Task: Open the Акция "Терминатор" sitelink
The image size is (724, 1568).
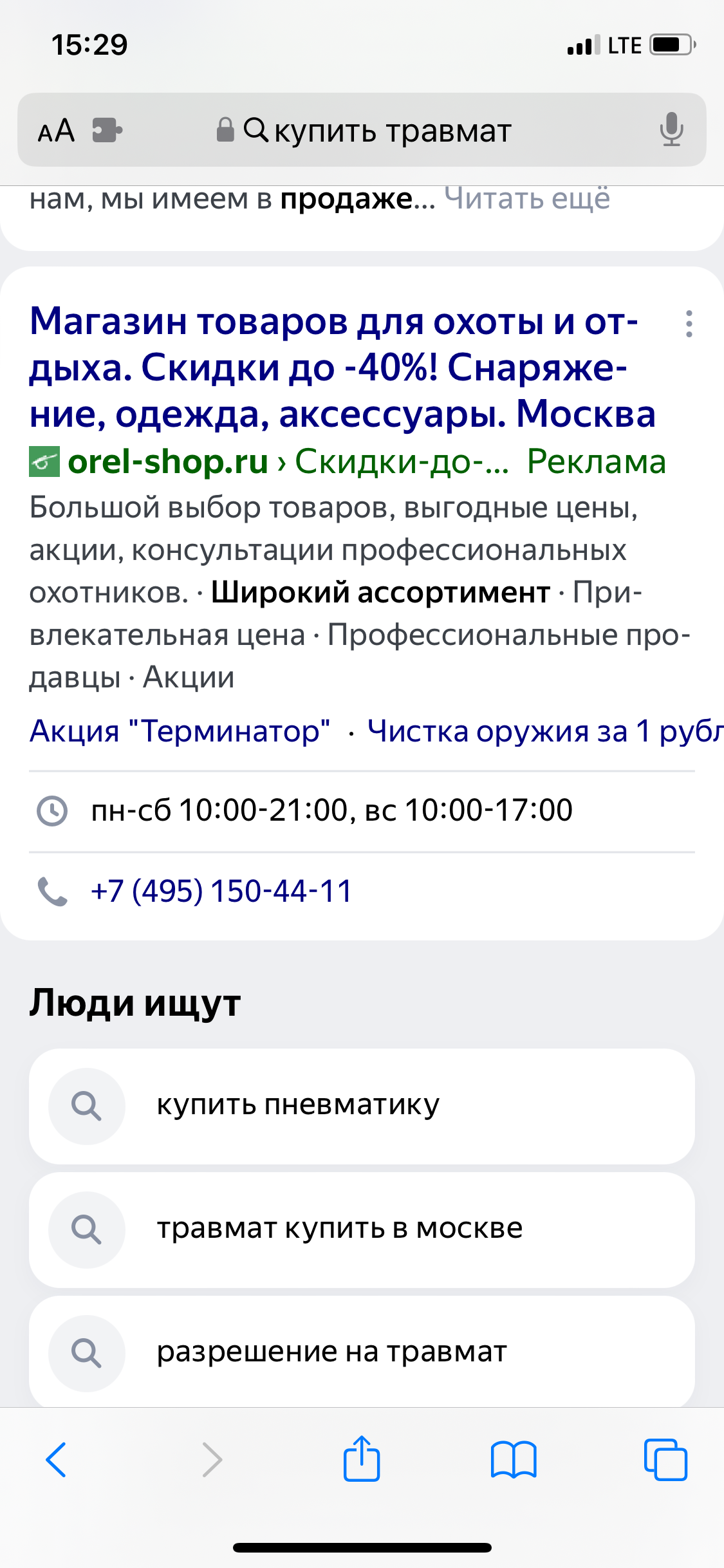Action: (x=180, y=731)
